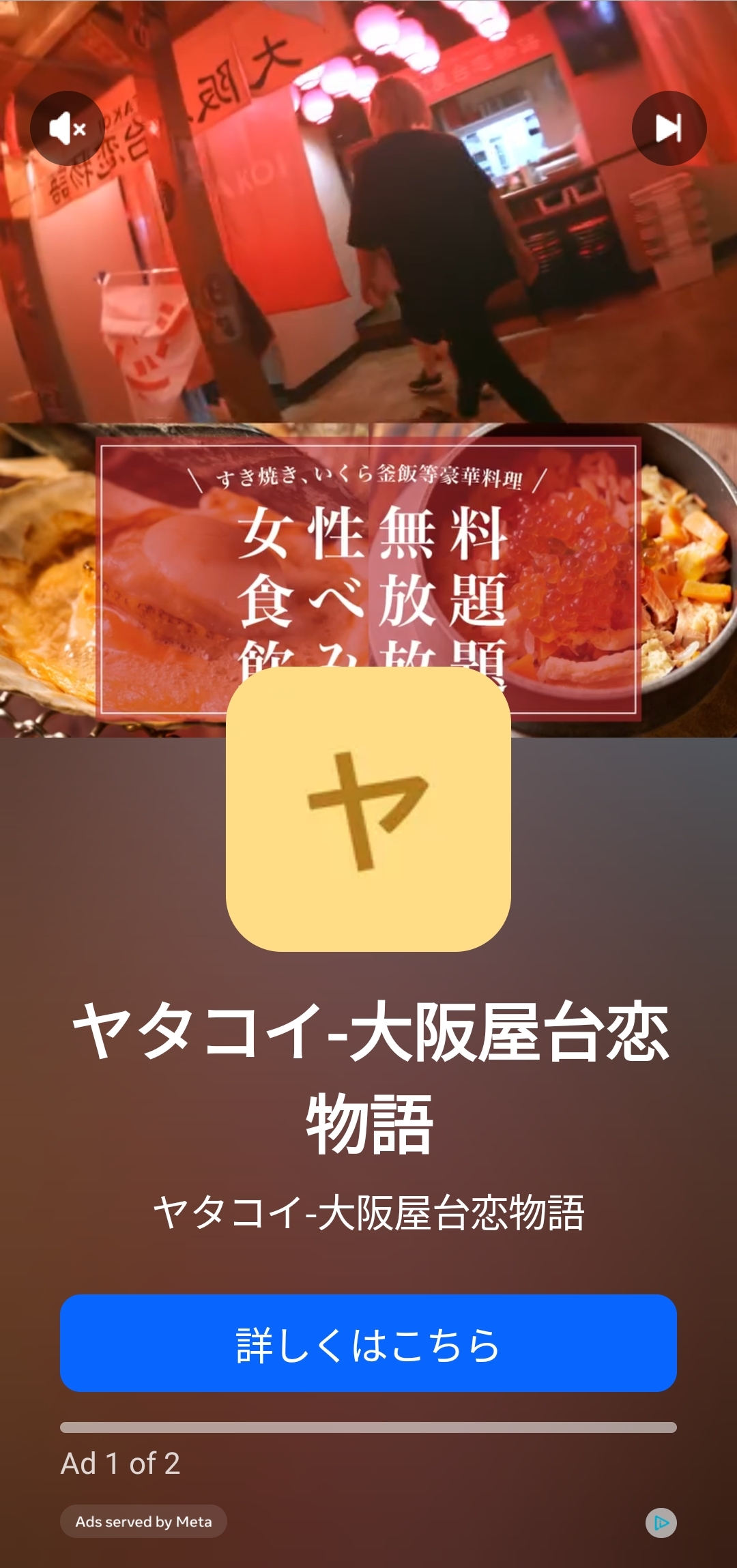Open the AdChoices info icon
This screenshot has width=737, height=1568.
[661, 1522]
